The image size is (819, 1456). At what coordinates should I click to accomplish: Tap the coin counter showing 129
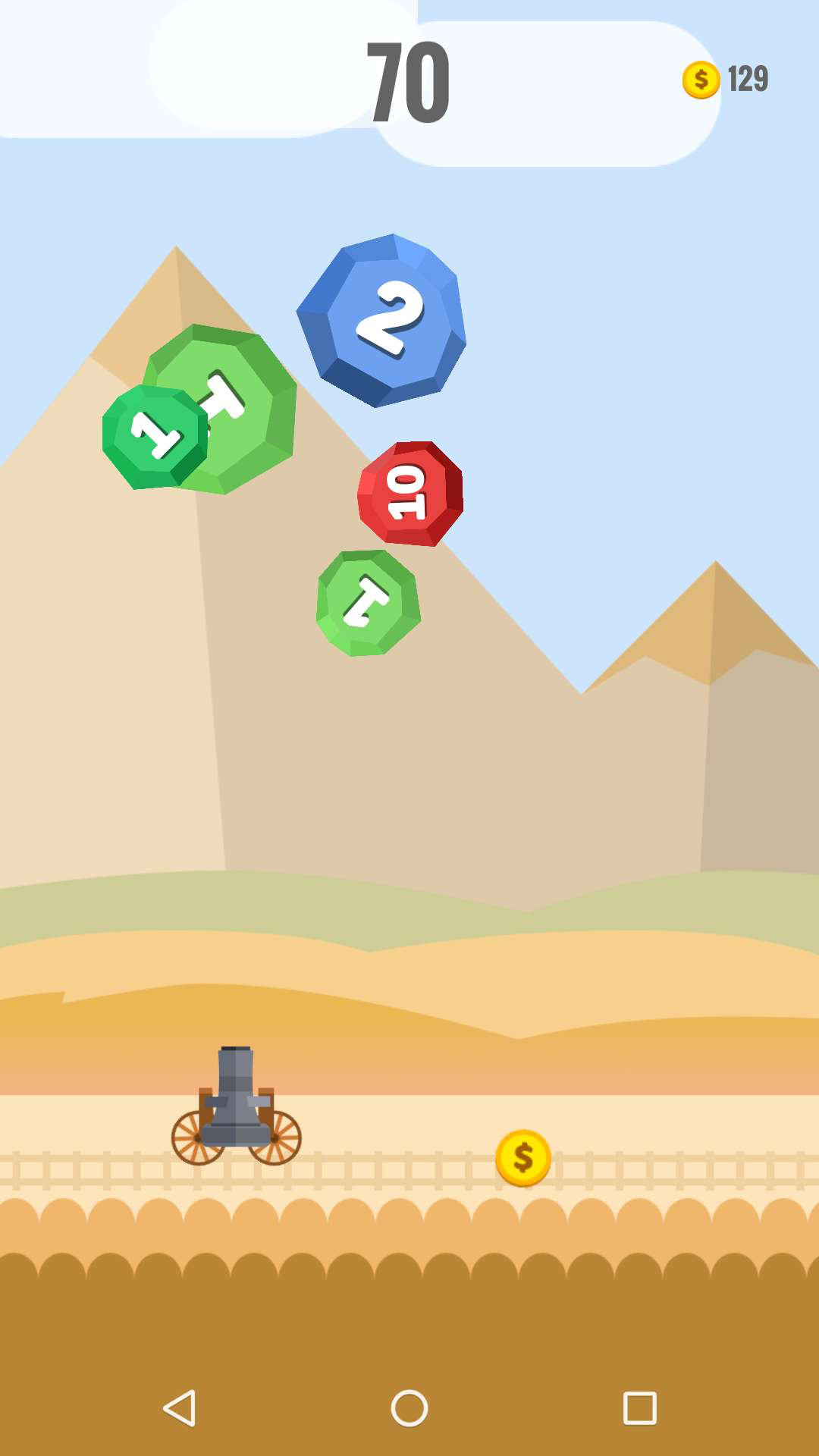pos(747,77)
